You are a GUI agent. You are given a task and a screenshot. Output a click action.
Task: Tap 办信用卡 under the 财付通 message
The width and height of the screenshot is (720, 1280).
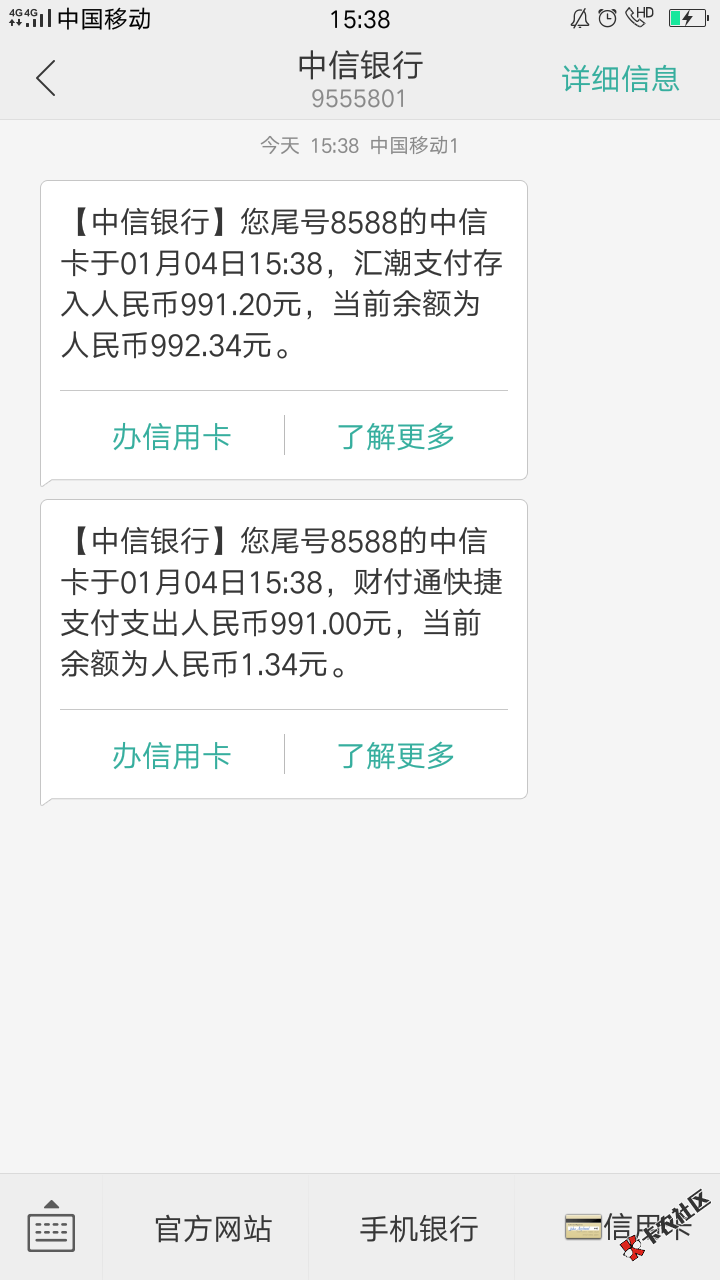coord(171,756)
